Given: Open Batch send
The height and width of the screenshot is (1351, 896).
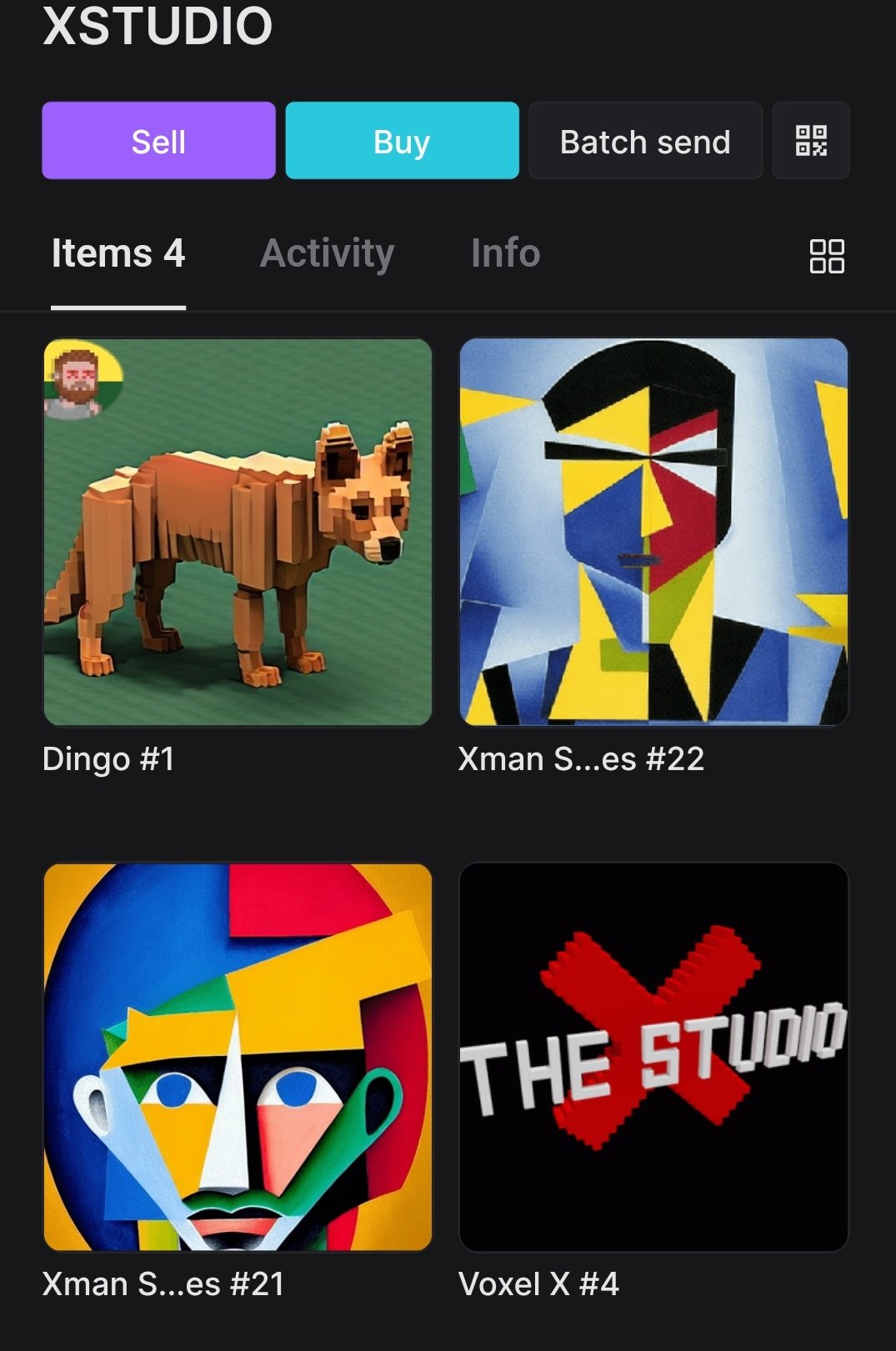Looking at the screenshot, I should [x=645, y=141].
